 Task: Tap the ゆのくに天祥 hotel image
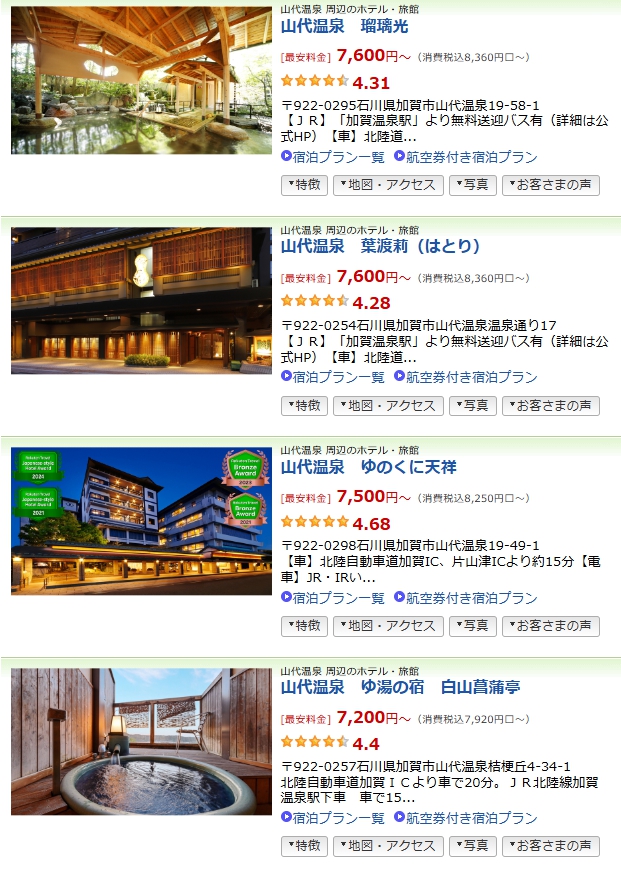[140, 520]
